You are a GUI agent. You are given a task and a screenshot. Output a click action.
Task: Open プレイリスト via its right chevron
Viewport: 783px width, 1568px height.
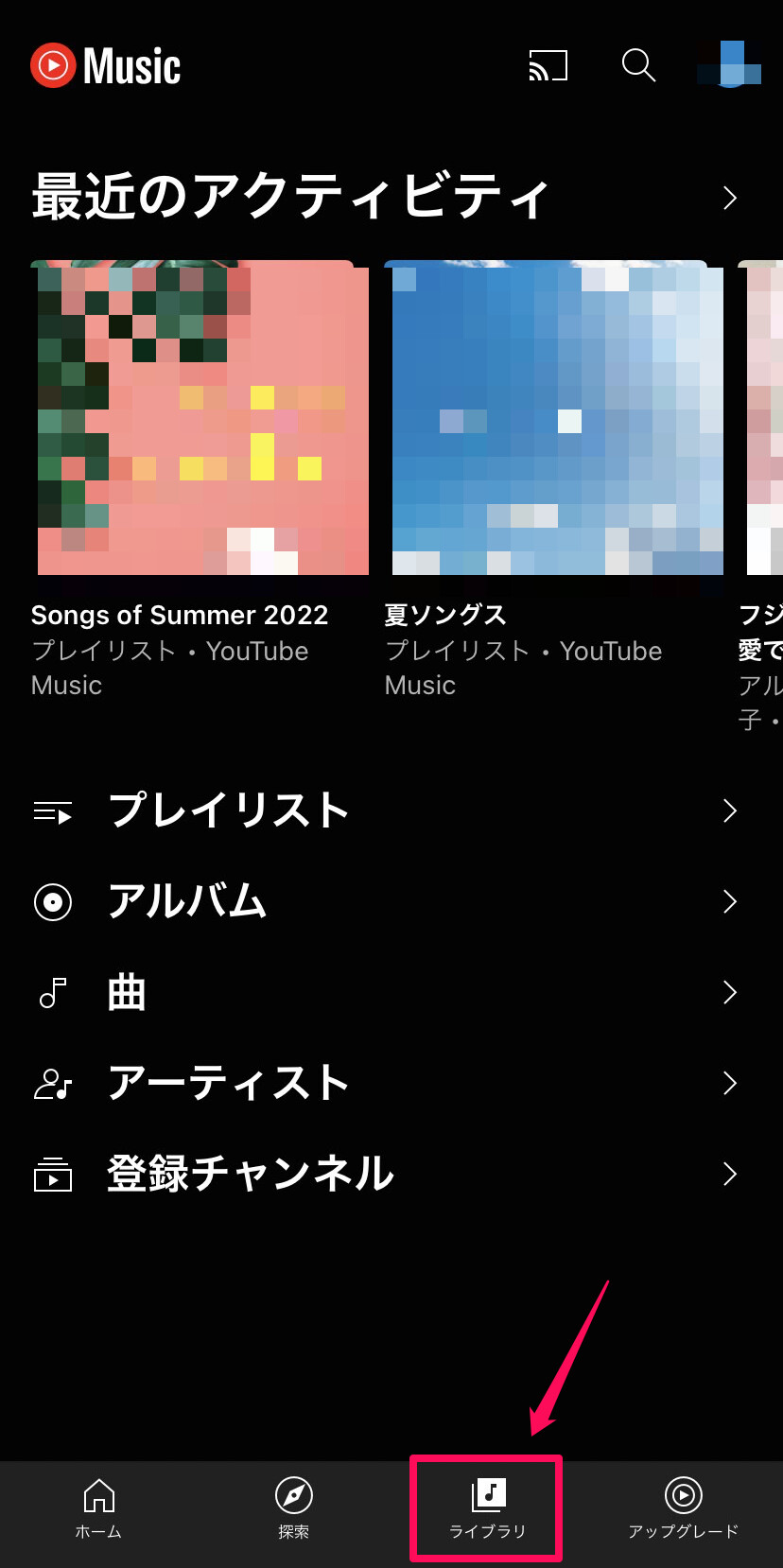pyautogui.click(x=728, y=810)
